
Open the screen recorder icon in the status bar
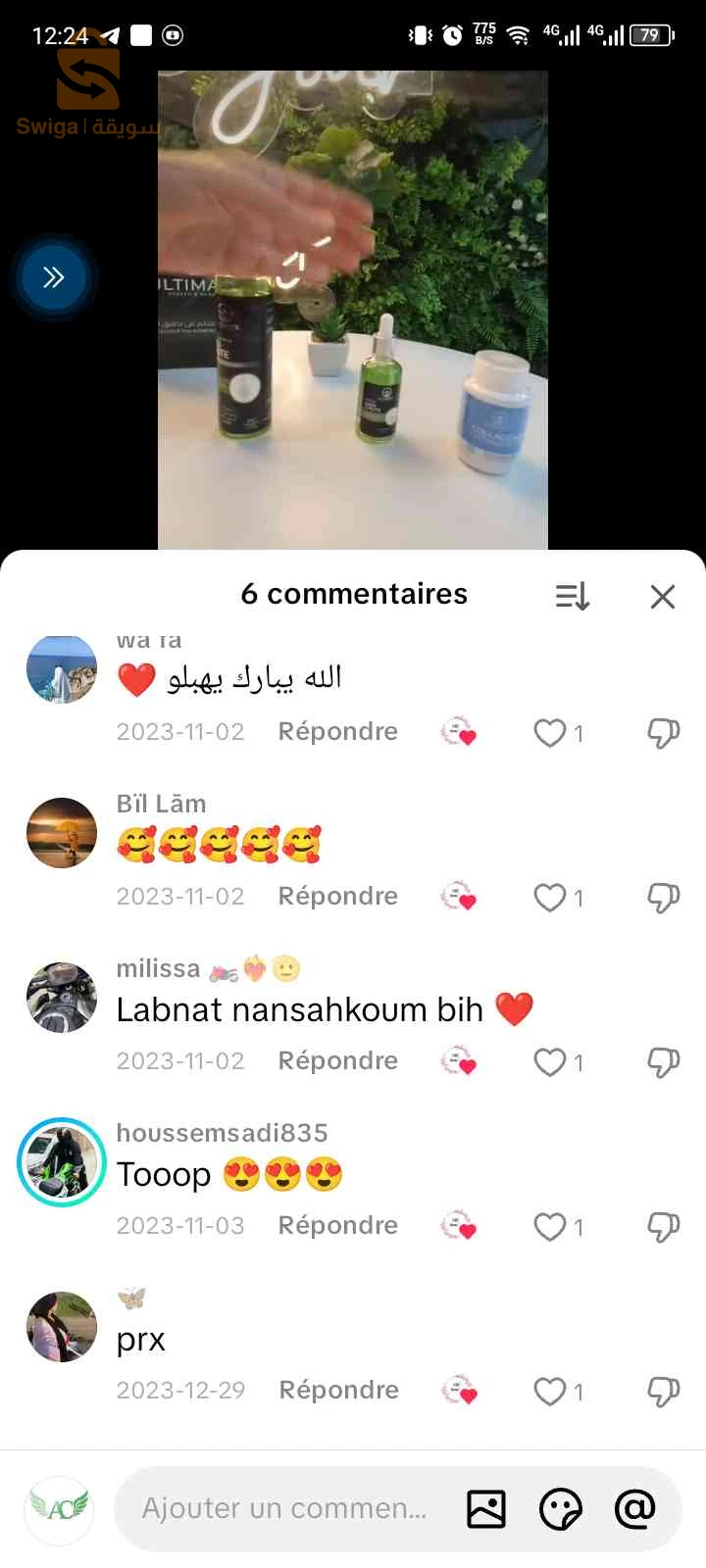pyautogui.click(x=174, y=35)
